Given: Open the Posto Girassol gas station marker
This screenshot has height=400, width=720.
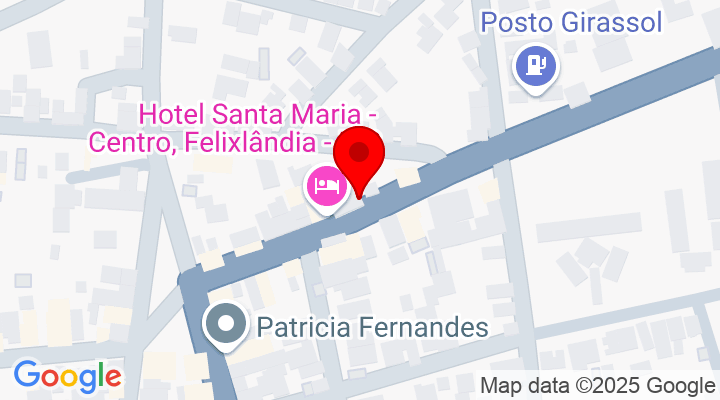Looking at the screenshot, I should [534, 68].
